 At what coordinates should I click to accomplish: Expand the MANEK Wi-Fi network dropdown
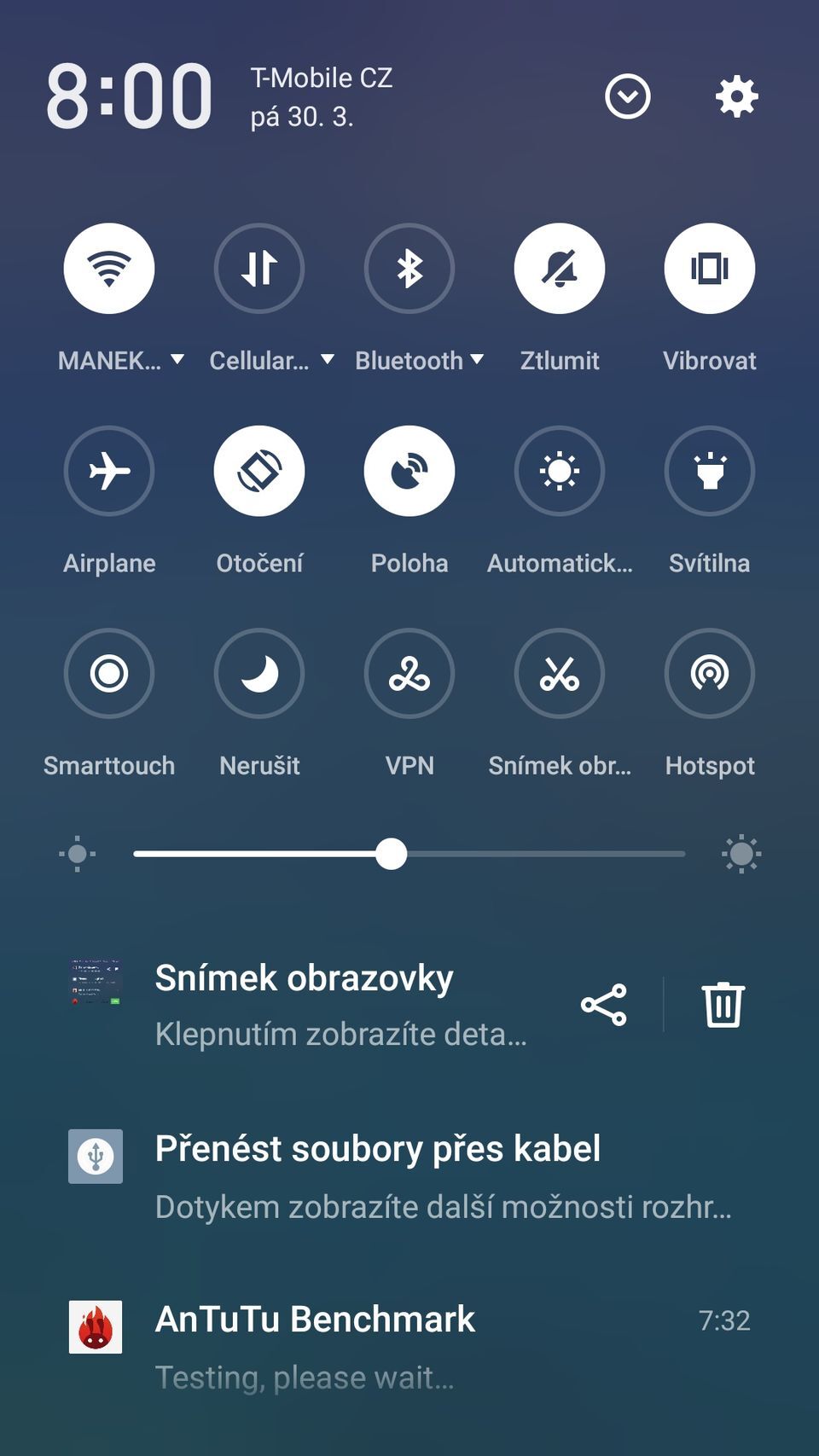coord(178,359)
